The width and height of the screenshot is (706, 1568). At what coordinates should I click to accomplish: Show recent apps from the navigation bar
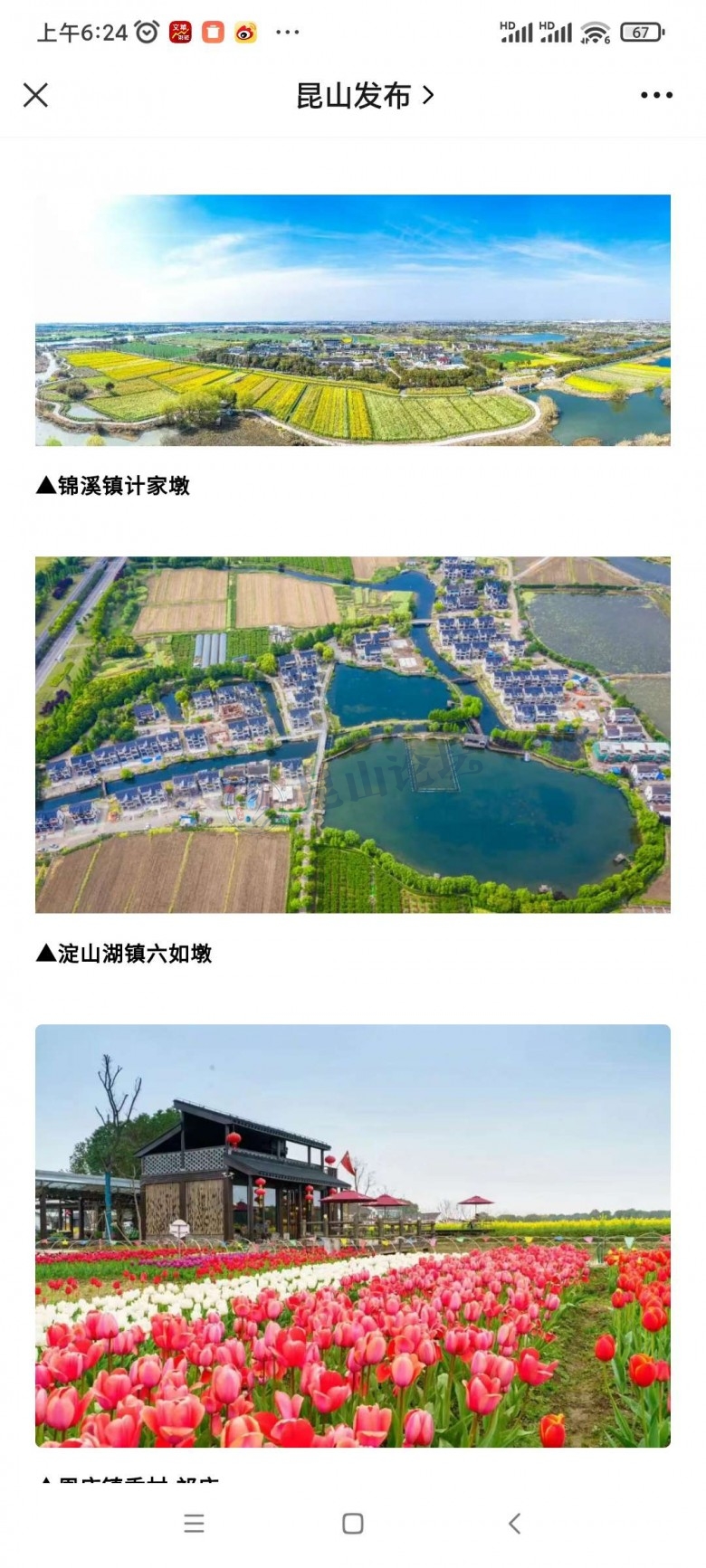(x=194, y=1524)
